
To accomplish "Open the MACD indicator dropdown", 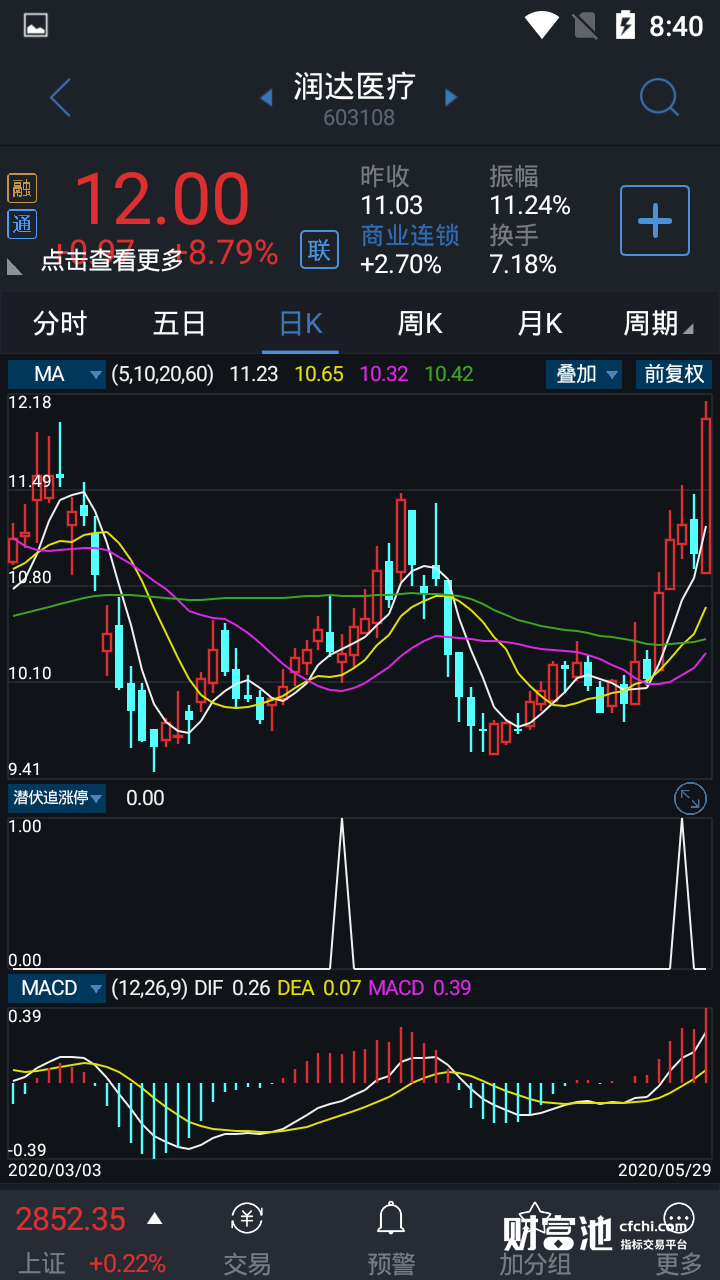I will pyautogui.click(x=57, y=988).
